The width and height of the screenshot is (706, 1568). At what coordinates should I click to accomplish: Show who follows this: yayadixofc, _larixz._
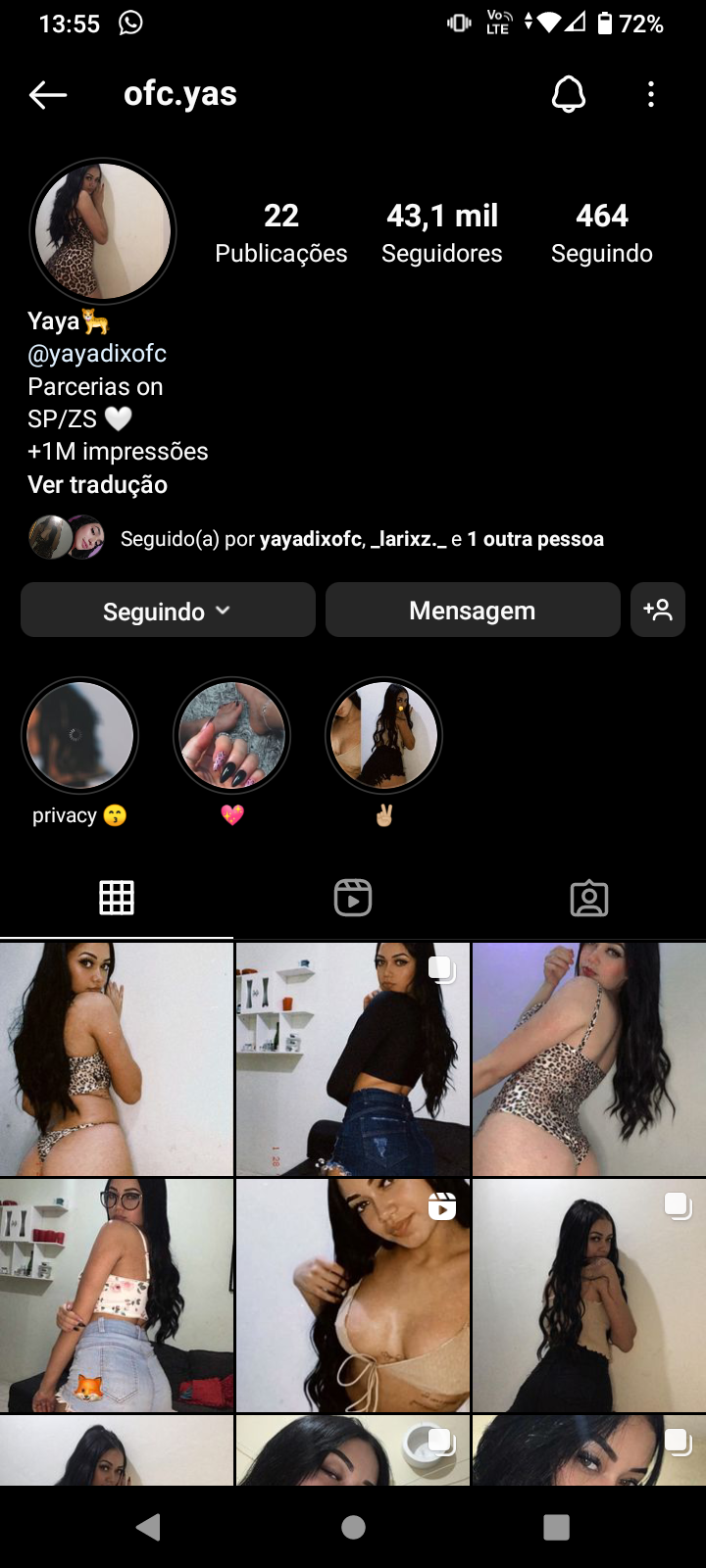click(x=362, y=539)
